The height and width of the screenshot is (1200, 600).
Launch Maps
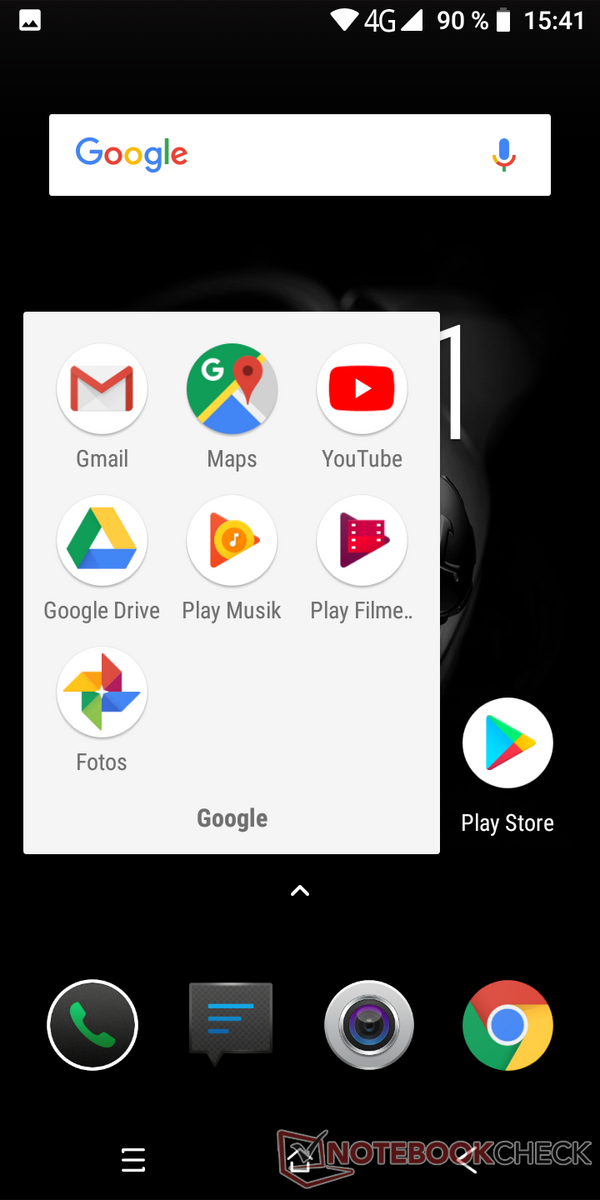(232, 390)
